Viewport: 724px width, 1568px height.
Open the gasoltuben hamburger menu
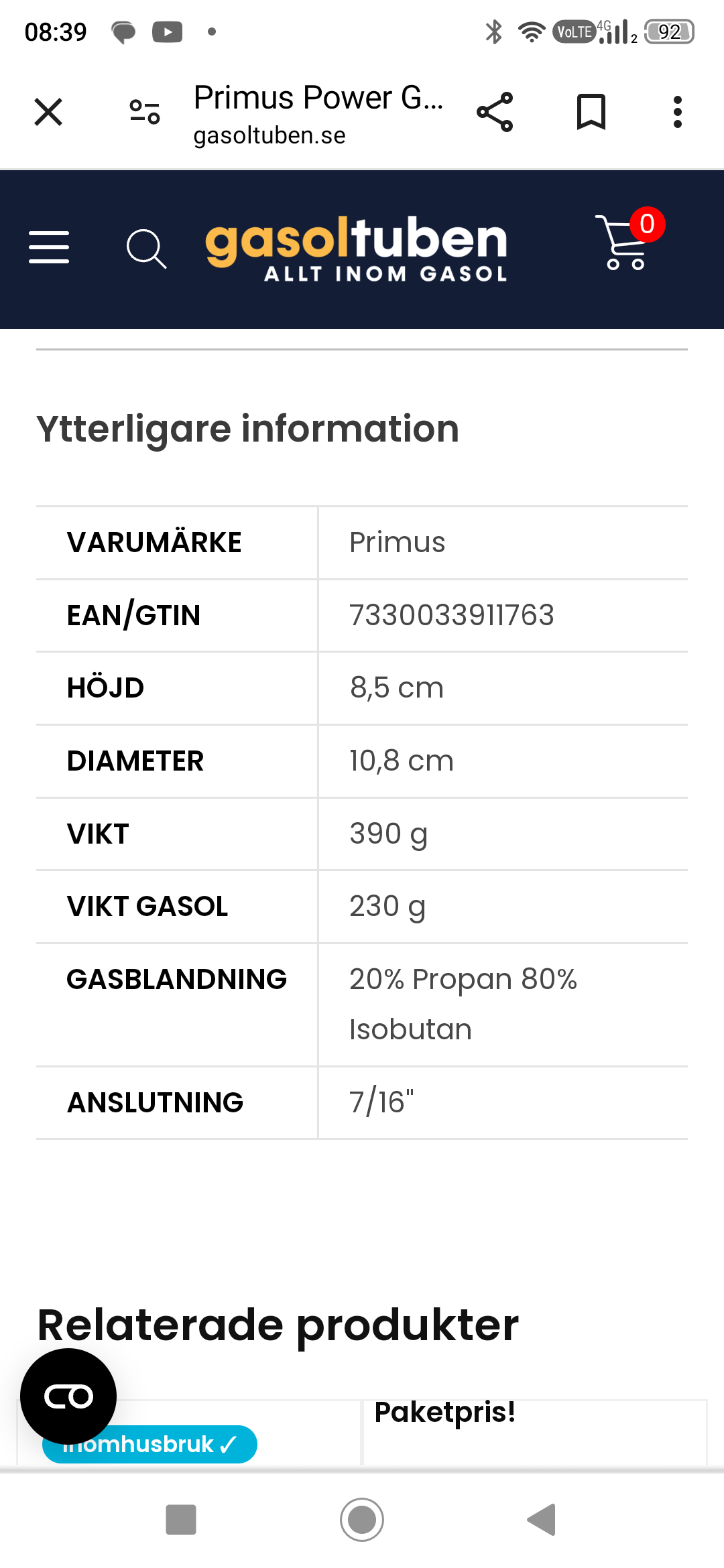coord(49,247)
